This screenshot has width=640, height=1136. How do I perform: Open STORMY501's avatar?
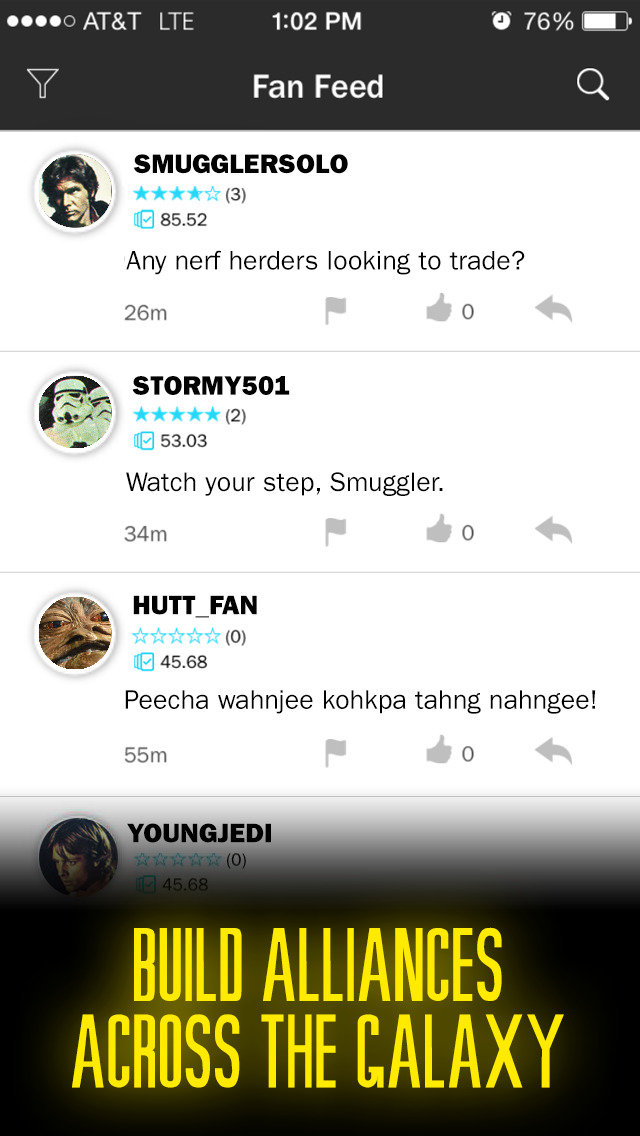(76, 413)
